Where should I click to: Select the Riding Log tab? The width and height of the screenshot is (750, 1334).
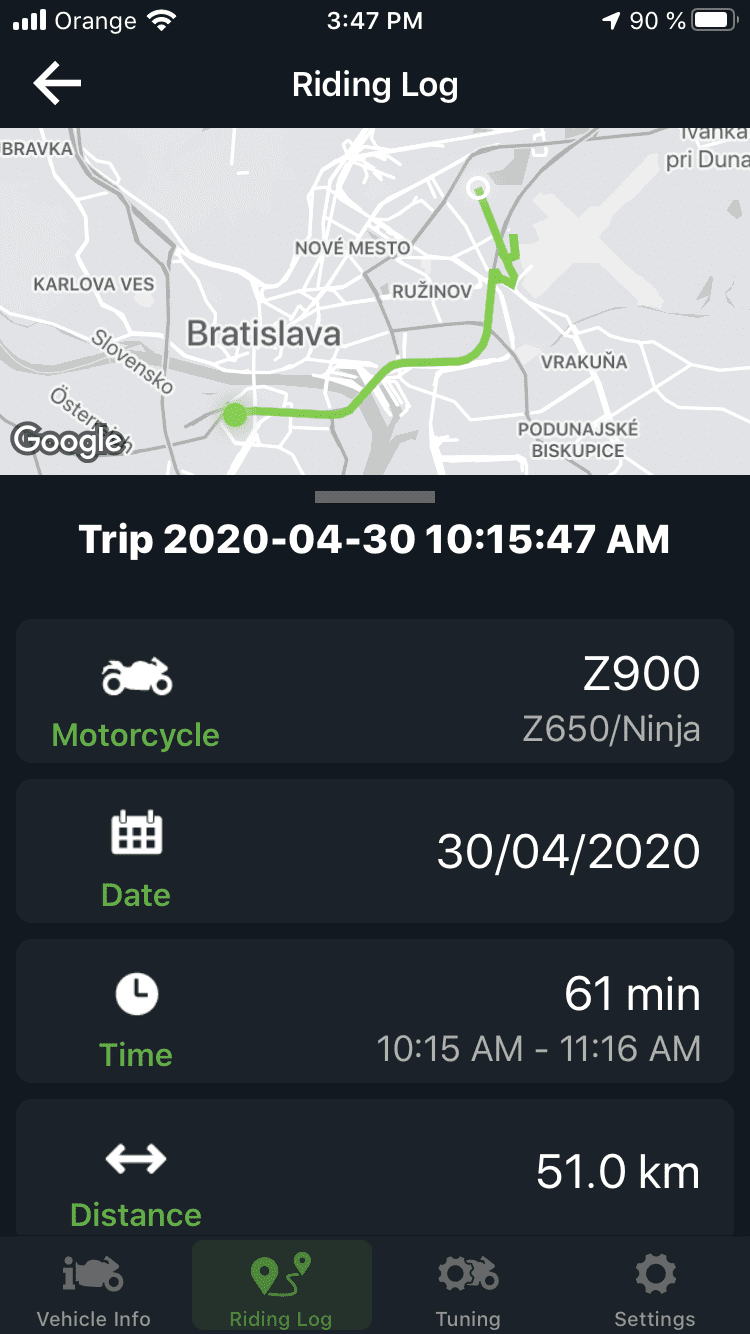281,1288
